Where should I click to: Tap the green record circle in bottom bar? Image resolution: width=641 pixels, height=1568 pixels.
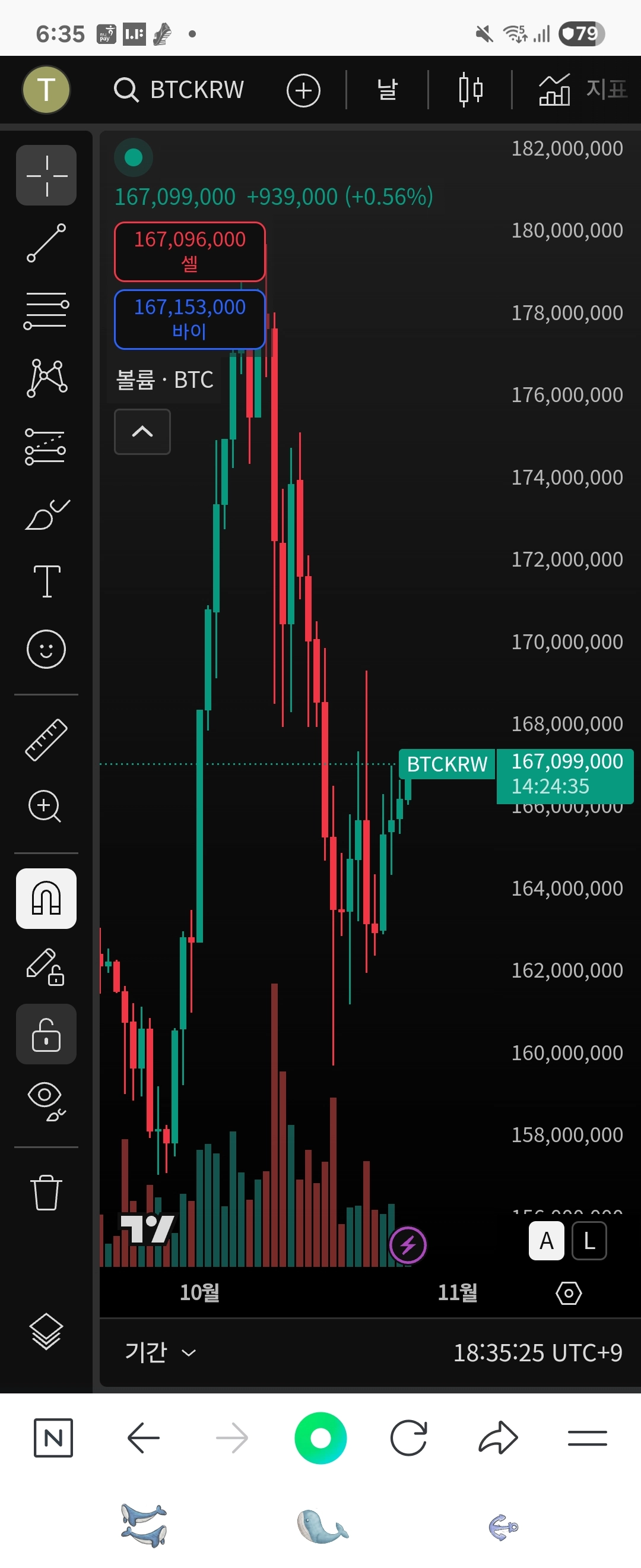(320, 1437)
